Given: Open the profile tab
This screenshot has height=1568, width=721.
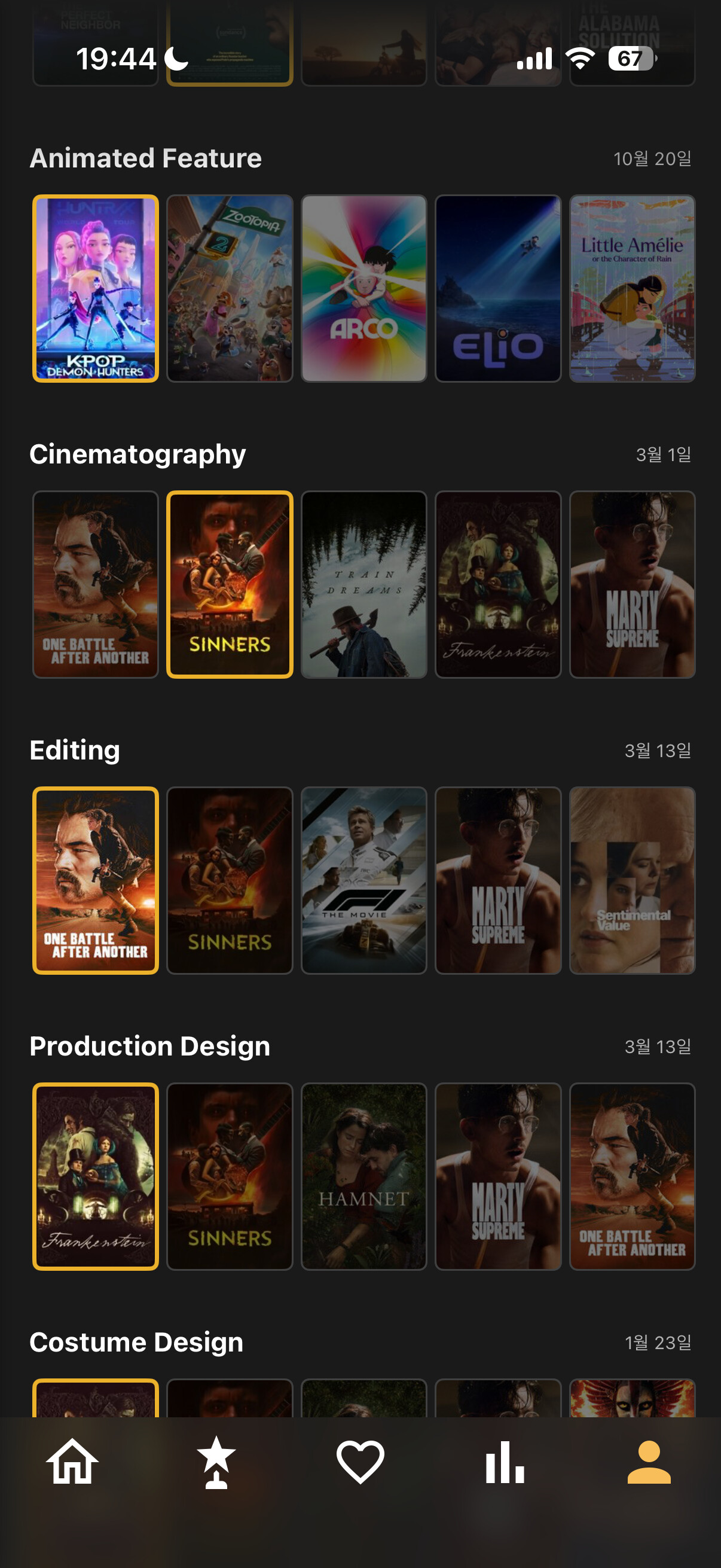Looking at the screenshot, I should coord(649,1462).
